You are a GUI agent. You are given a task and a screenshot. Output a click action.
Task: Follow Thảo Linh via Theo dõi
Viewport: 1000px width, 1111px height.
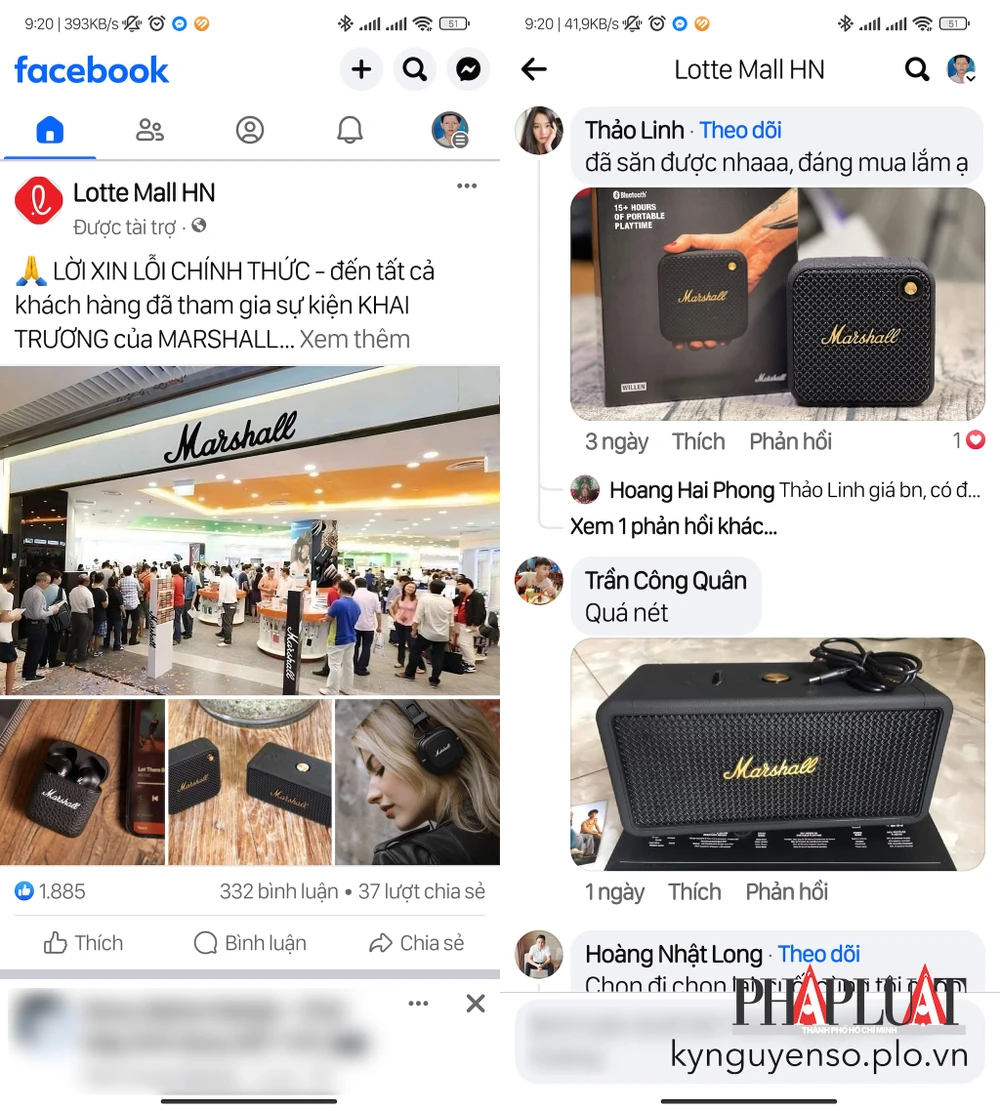click(740, 130)
